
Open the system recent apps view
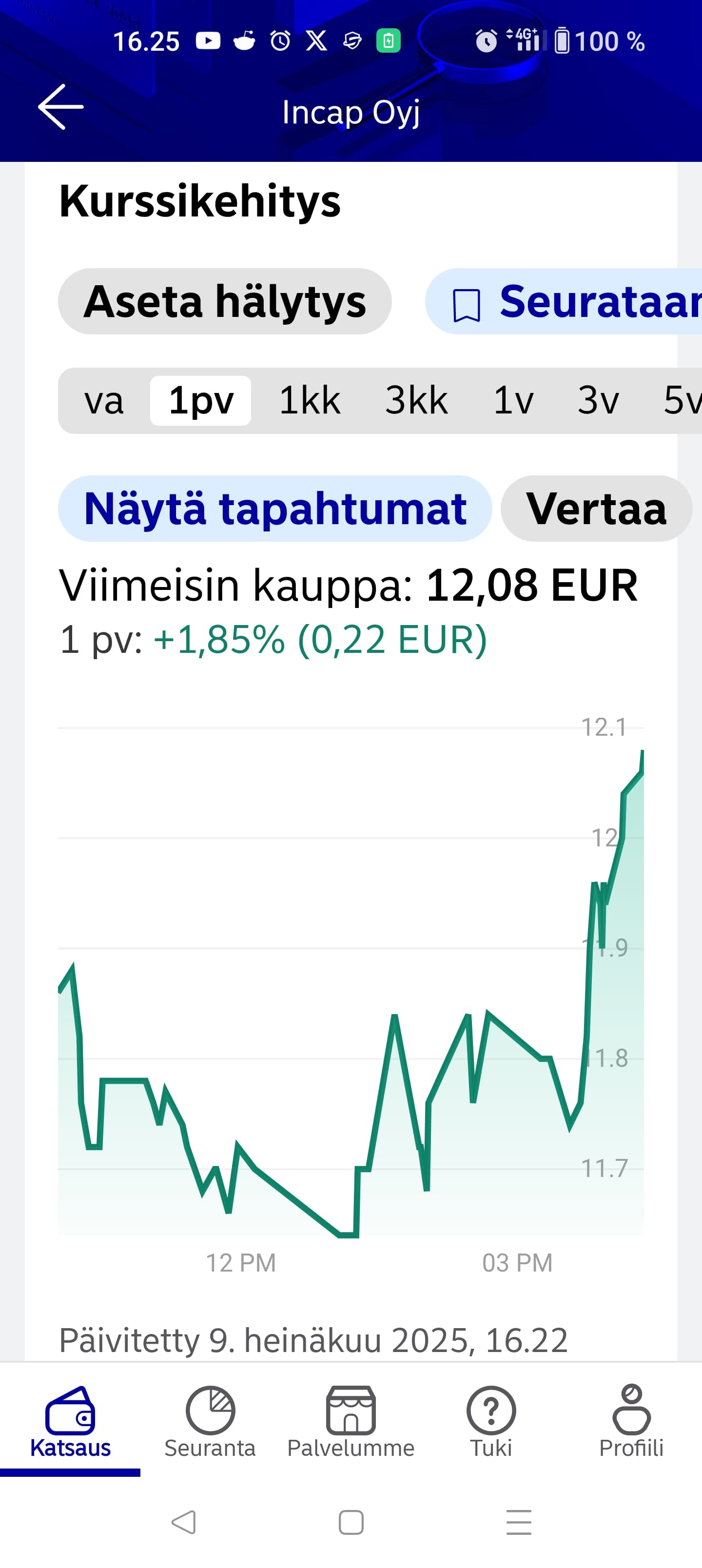click(519, 1522)
